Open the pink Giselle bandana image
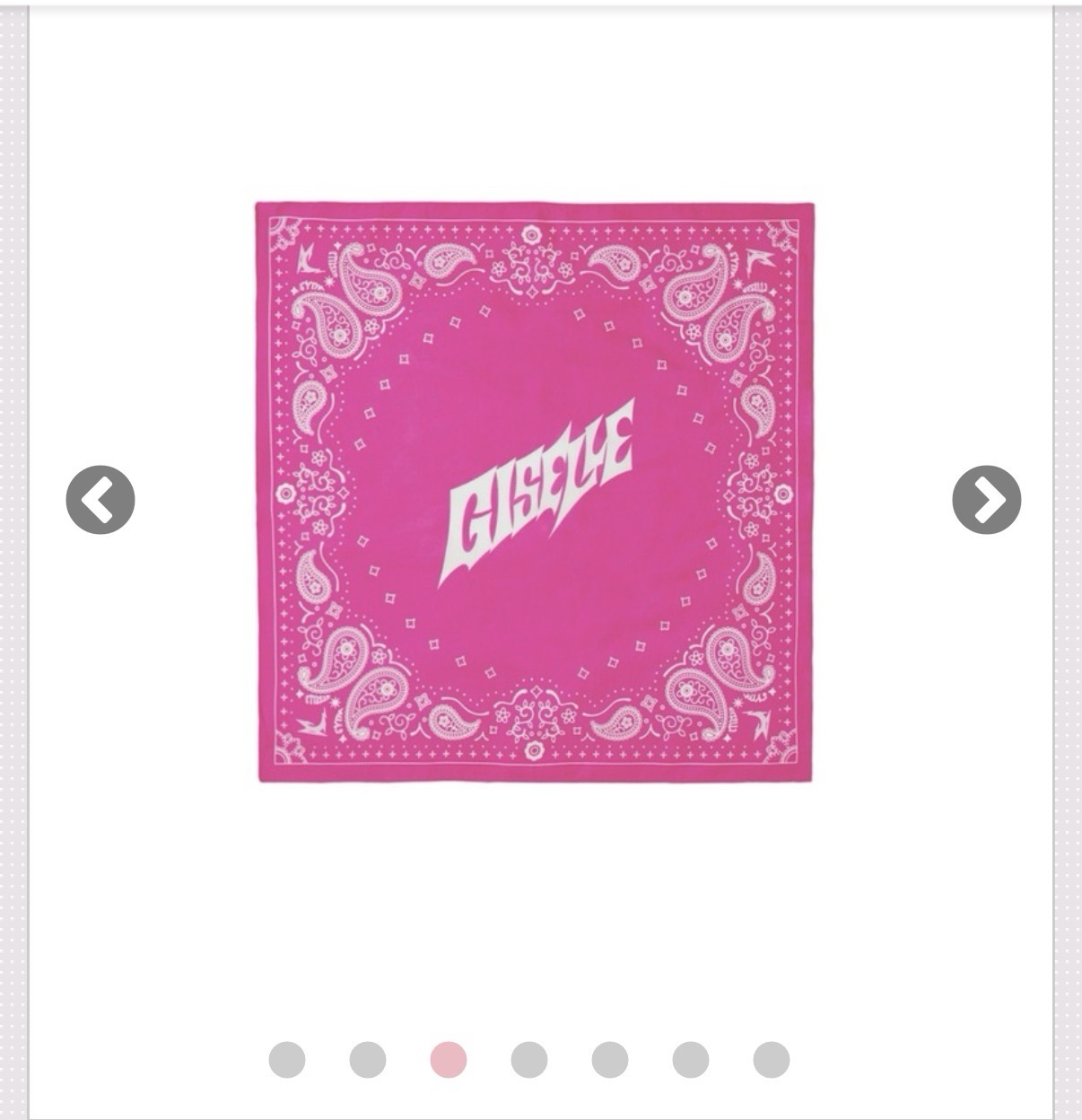This screenshot has height=1120, width=1082. [536, 492]
